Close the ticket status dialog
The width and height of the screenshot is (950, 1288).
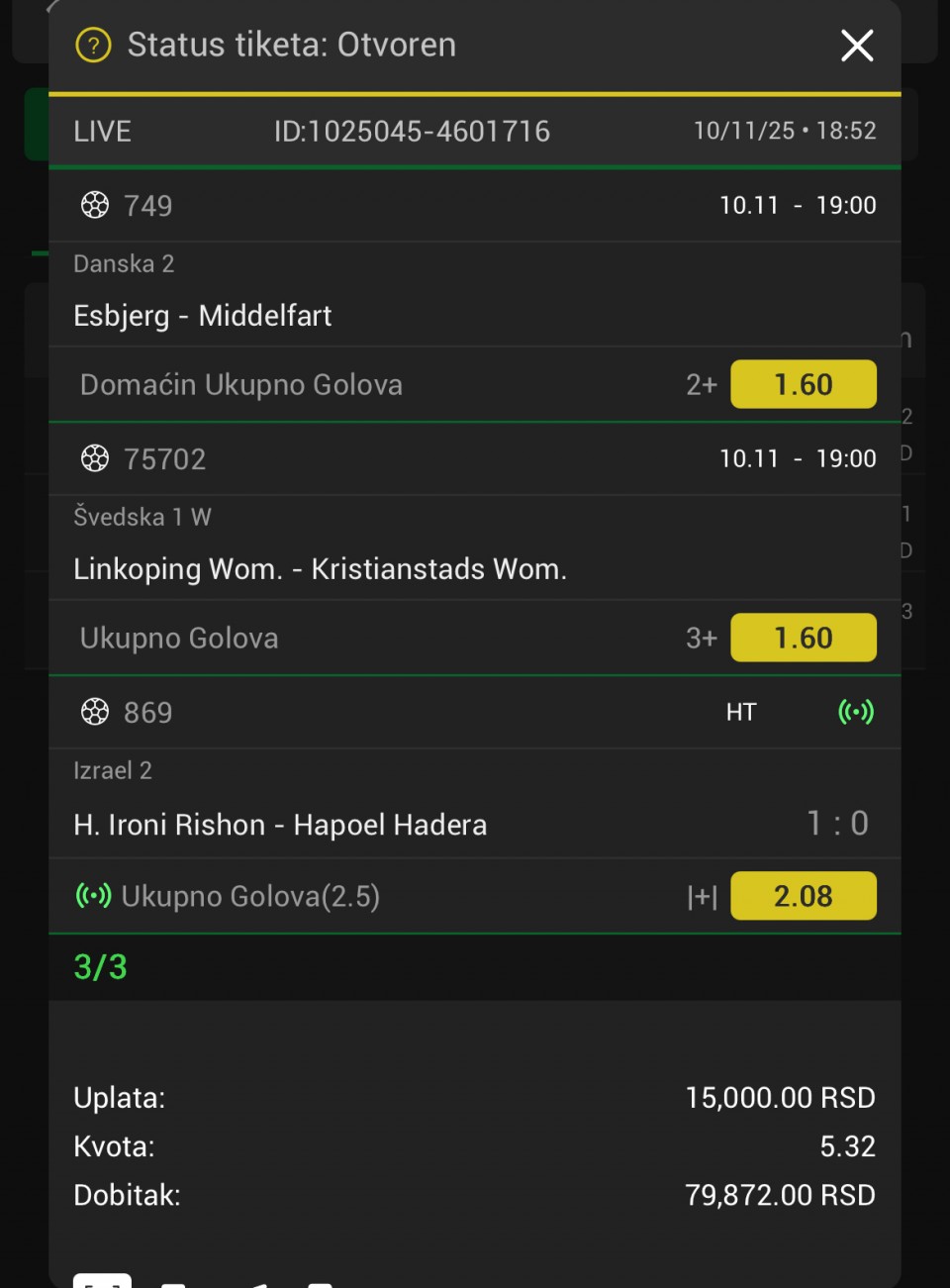[856, 46]
